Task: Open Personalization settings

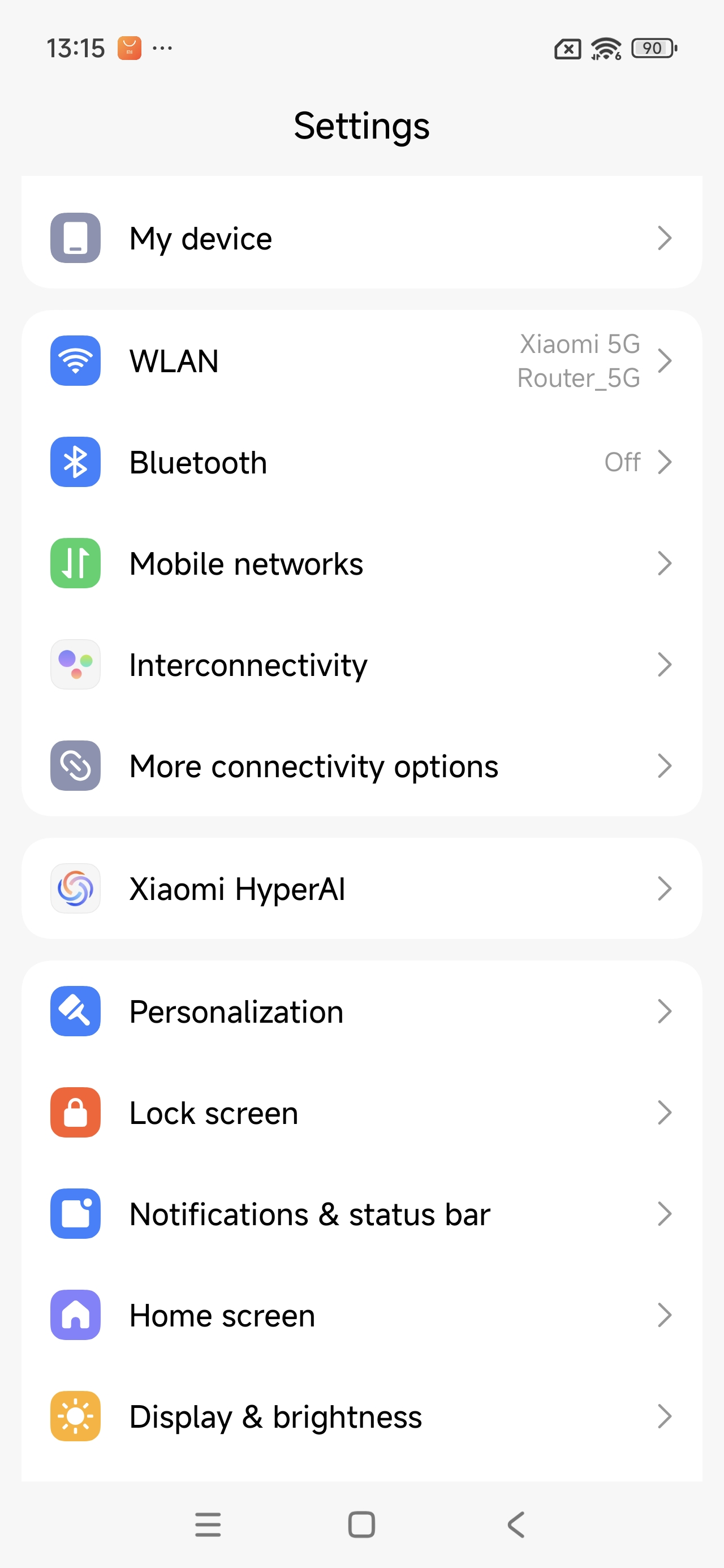Action: click(361, 1011)
